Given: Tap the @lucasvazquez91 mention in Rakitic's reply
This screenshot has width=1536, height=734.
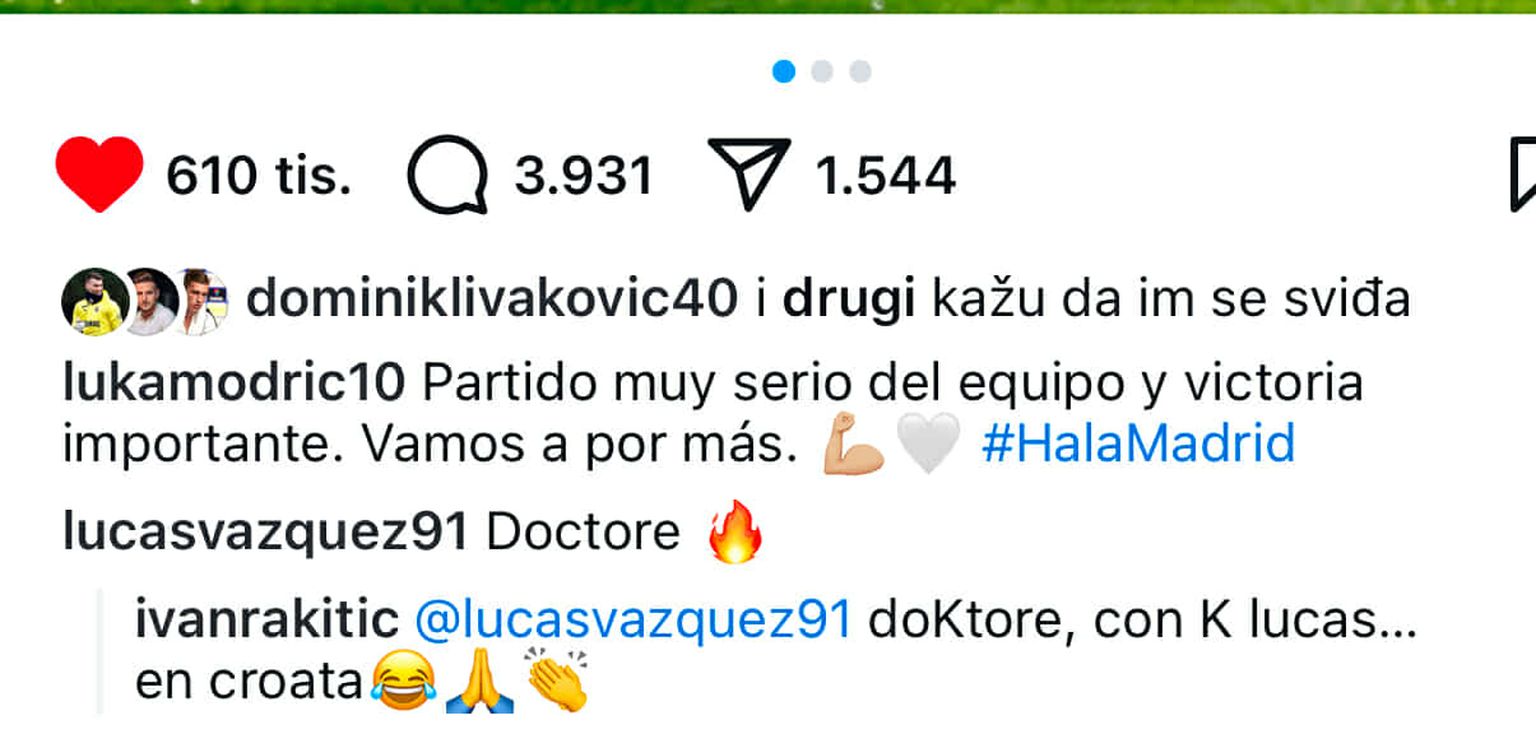Looking at the screenshot, I should pyautogui.click(x=632, y=621).
